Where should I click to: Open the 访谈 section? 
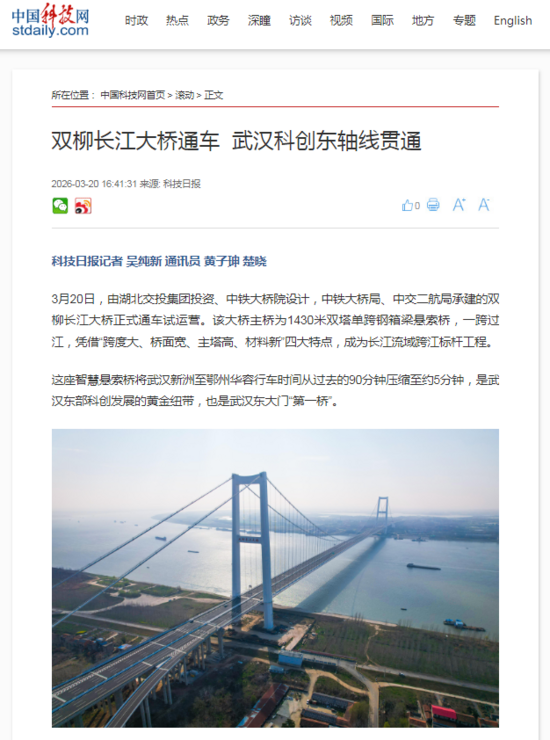[300, 21]
